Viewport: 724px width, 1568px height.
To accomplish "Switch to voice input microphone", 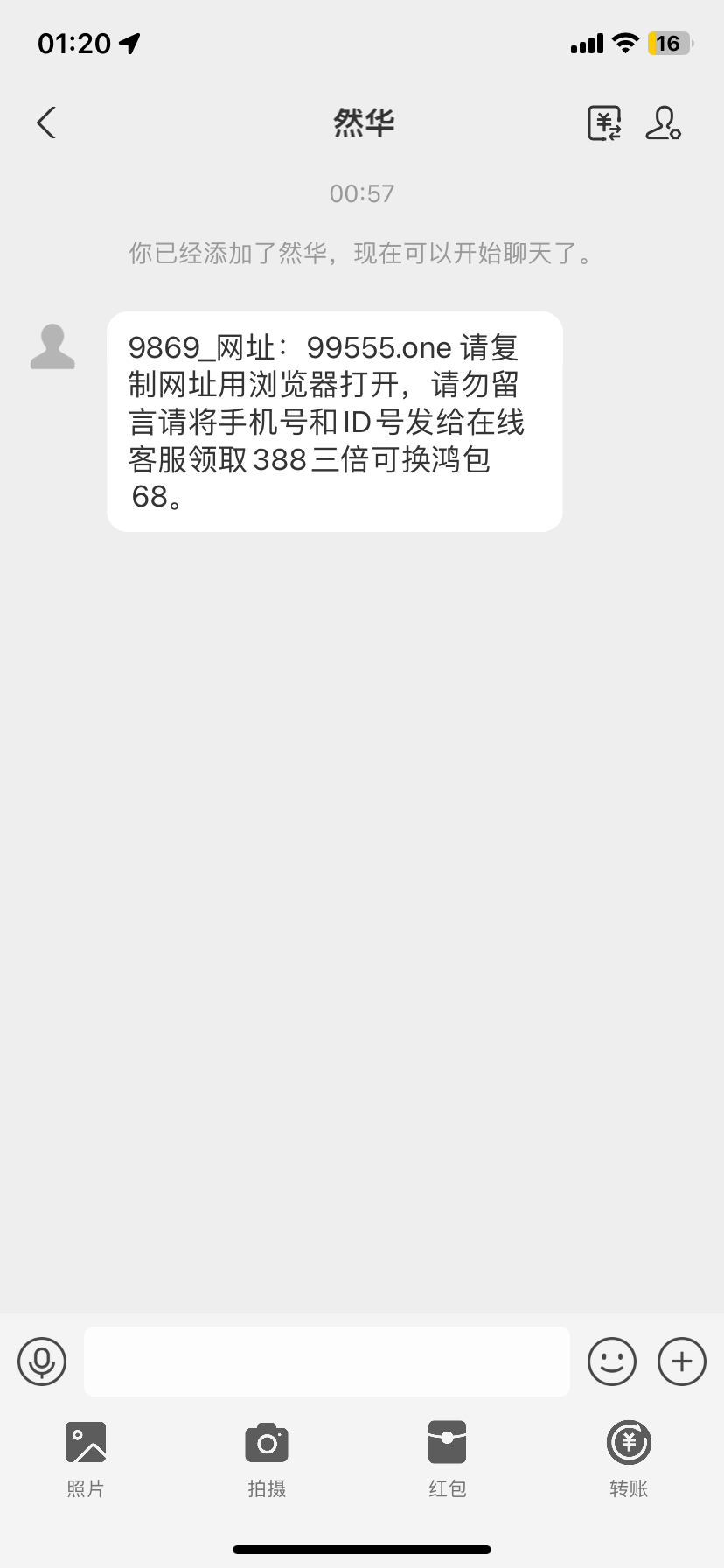I will point(42,1361).
